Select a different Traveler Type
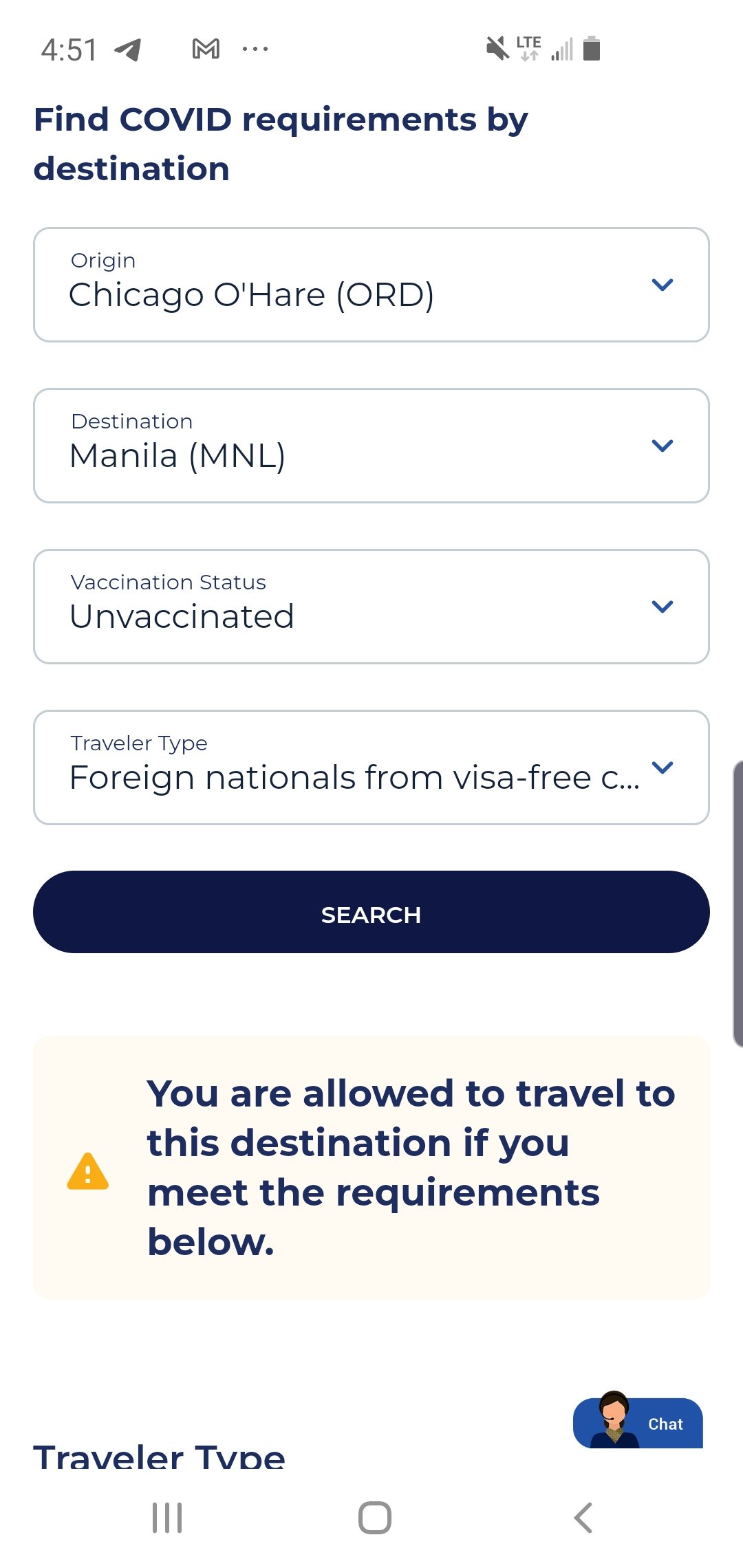 point(371,767)
